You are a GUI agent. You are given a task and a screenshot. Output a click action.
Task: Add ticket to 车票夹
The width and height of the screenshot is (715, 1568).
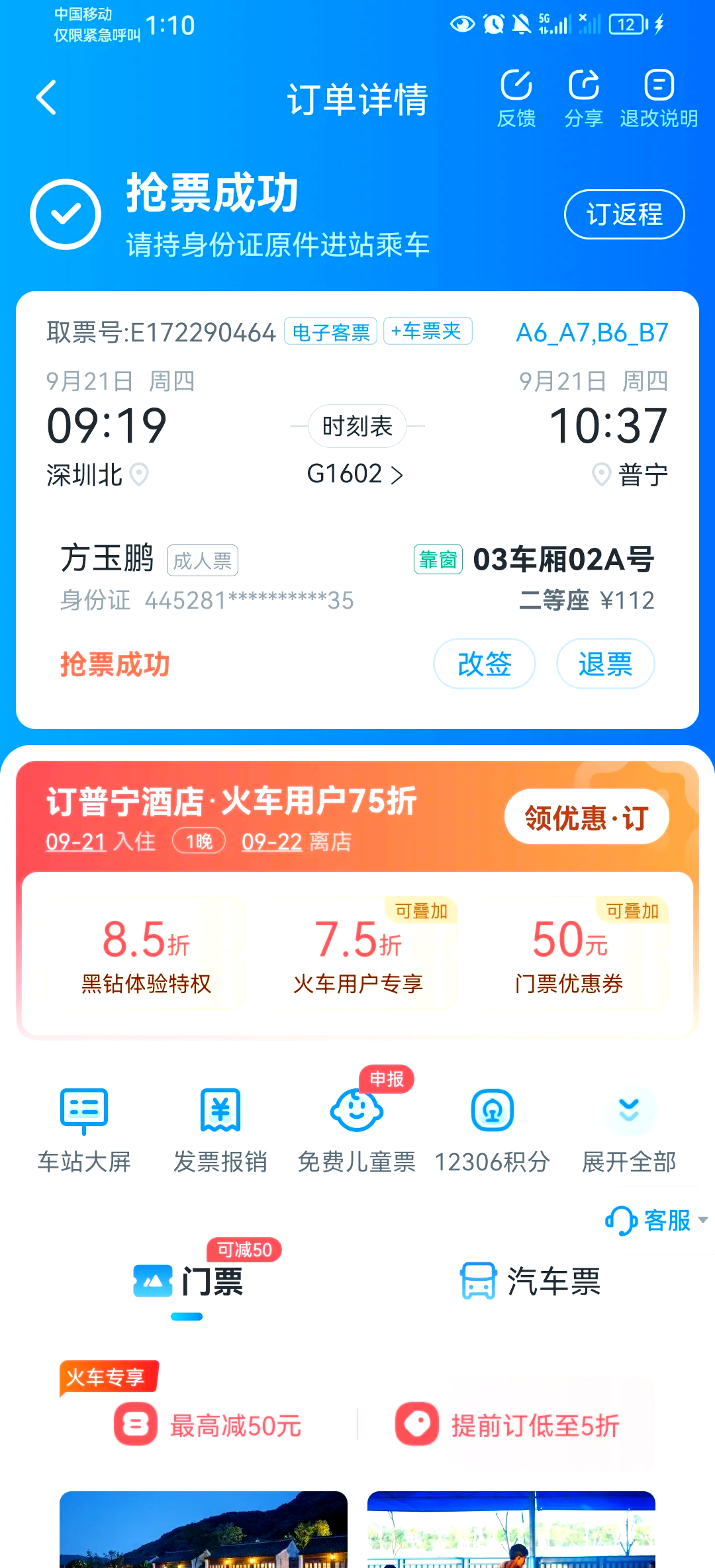(x=427, y=331)
